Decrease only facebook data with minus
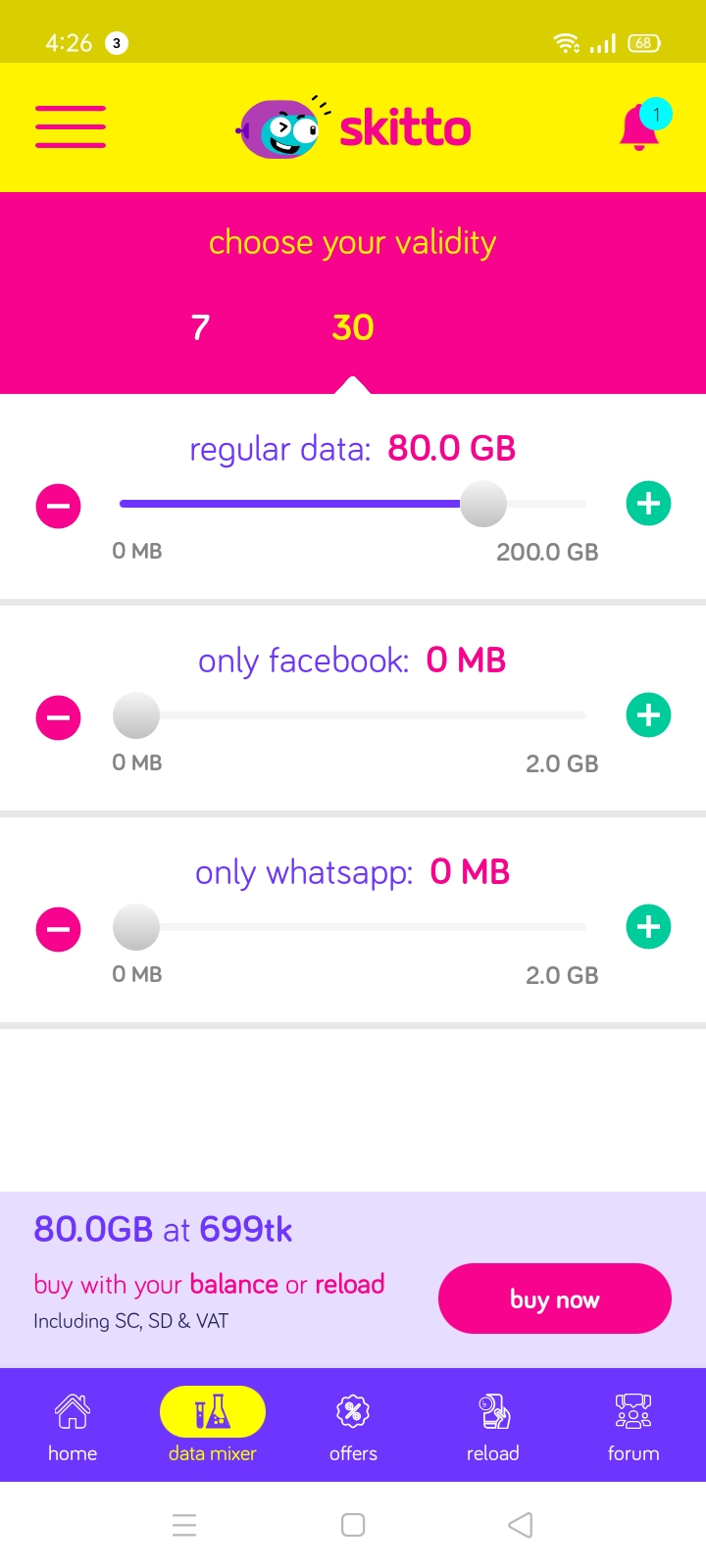 click(59, 717)
